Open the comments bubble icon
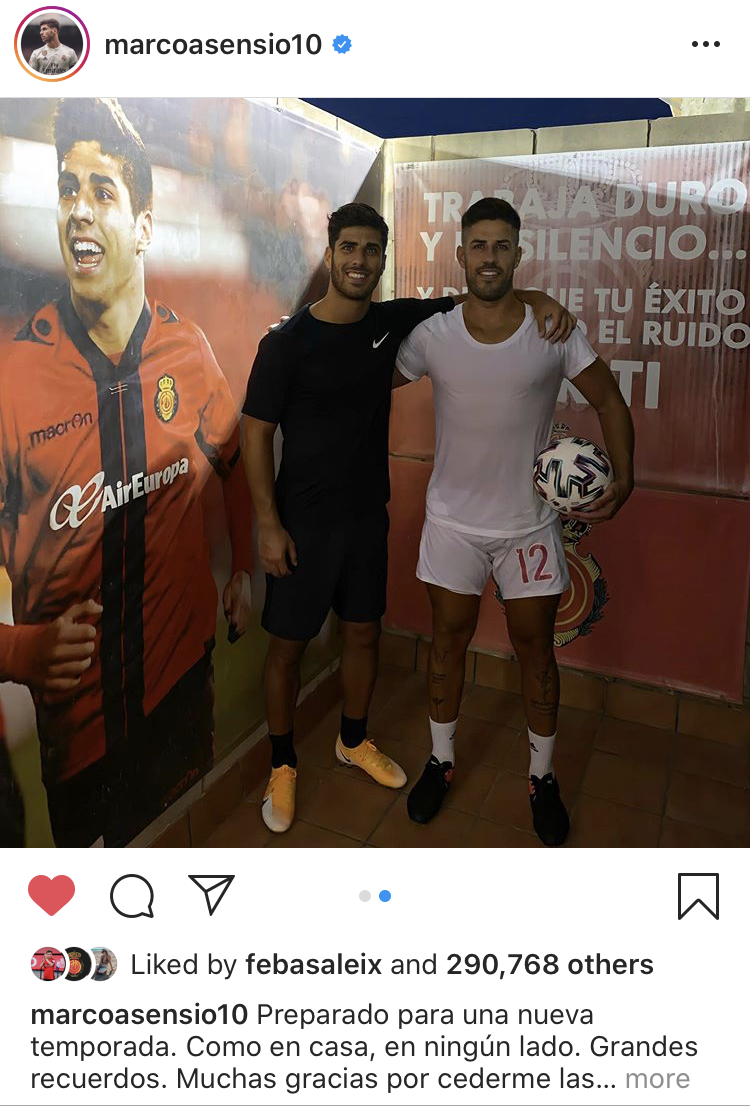Screen dimensions: 750x1106 tap(132, 895)
